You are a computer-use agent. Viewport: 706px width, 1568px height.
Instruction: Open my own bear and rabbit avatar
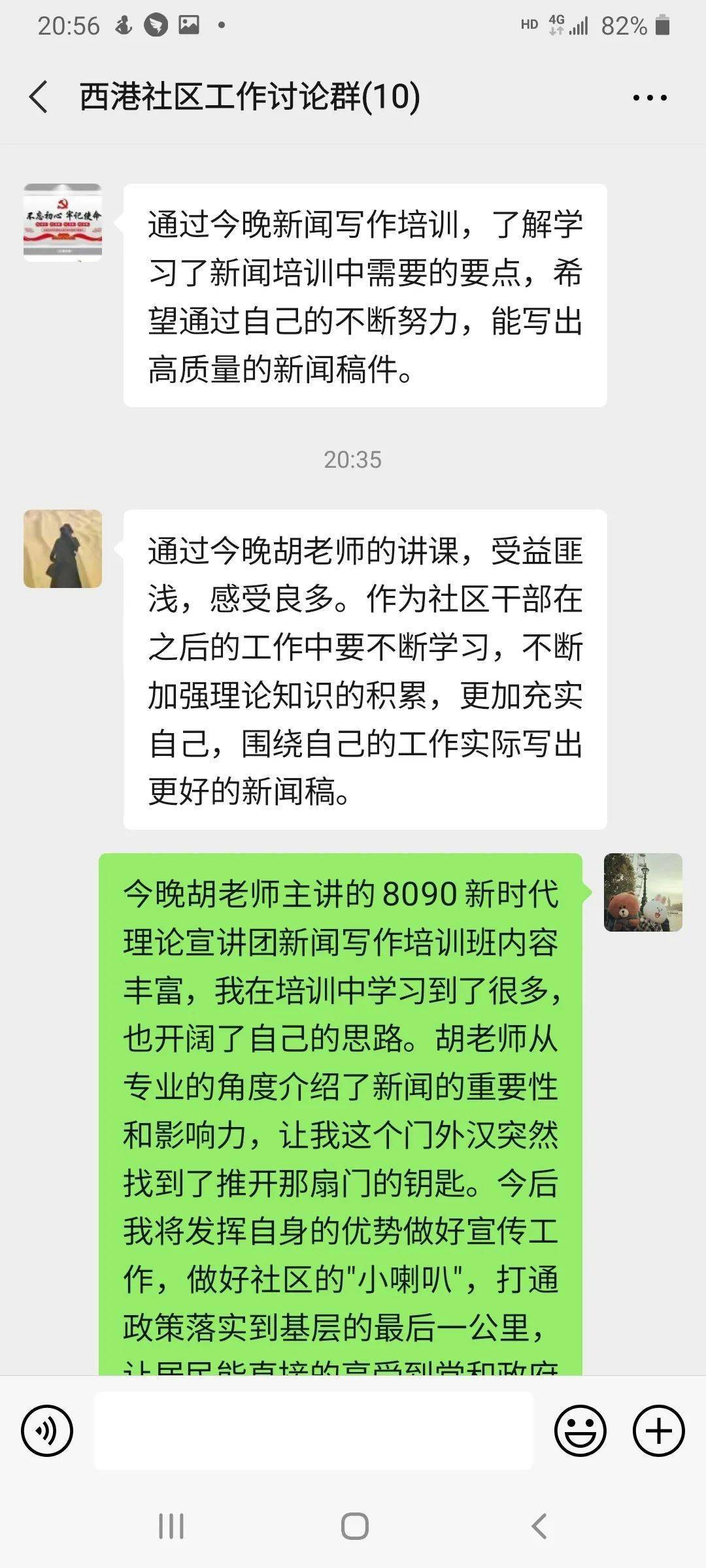643,892
